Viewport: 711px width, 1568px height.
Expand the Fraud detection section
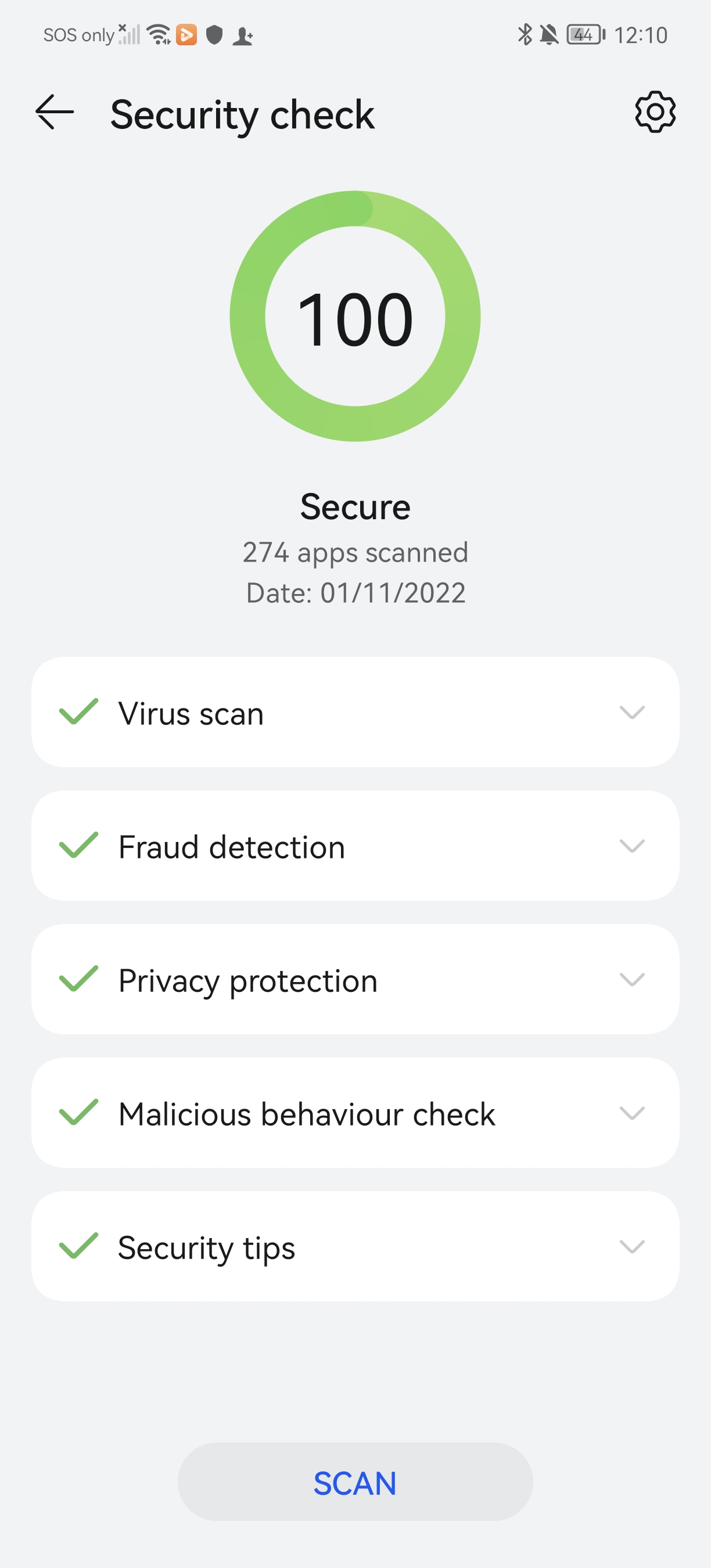(355, 846)
